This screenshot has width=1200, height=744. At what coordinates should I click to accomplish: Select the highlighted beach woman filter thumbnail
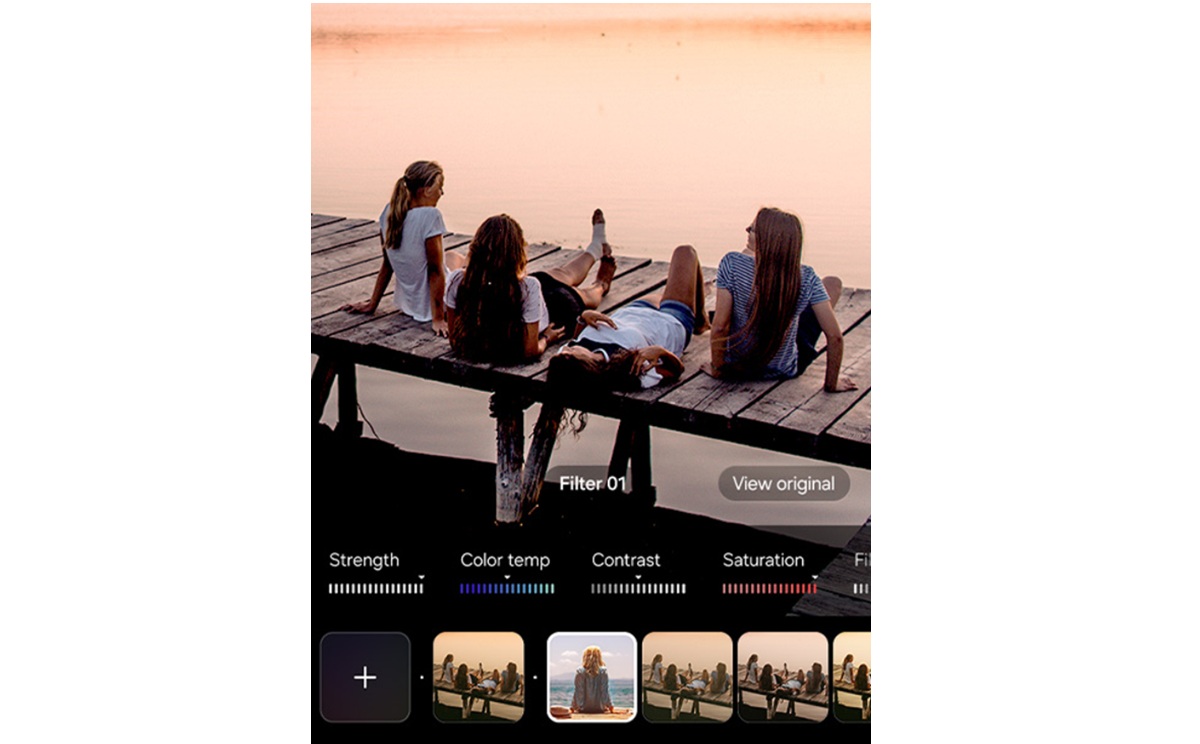point(592,677)
